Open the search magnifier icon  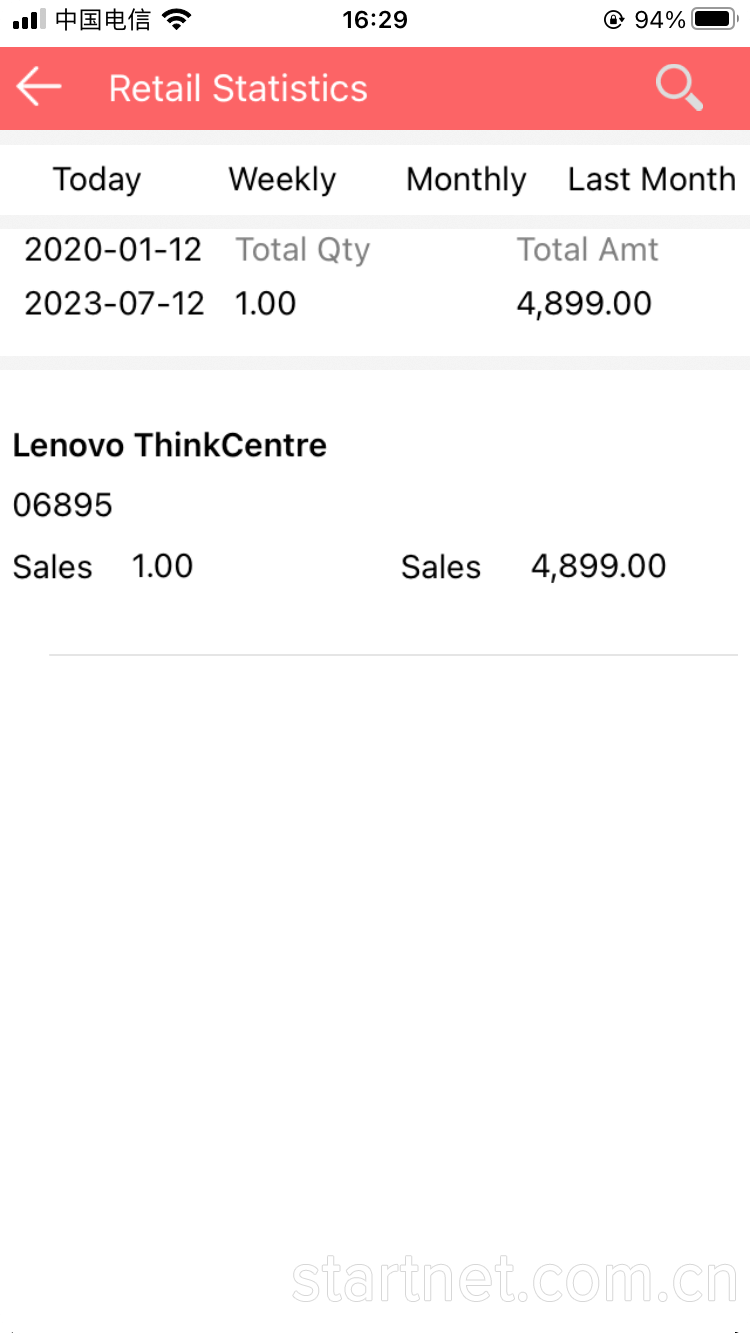click(680, 88)
